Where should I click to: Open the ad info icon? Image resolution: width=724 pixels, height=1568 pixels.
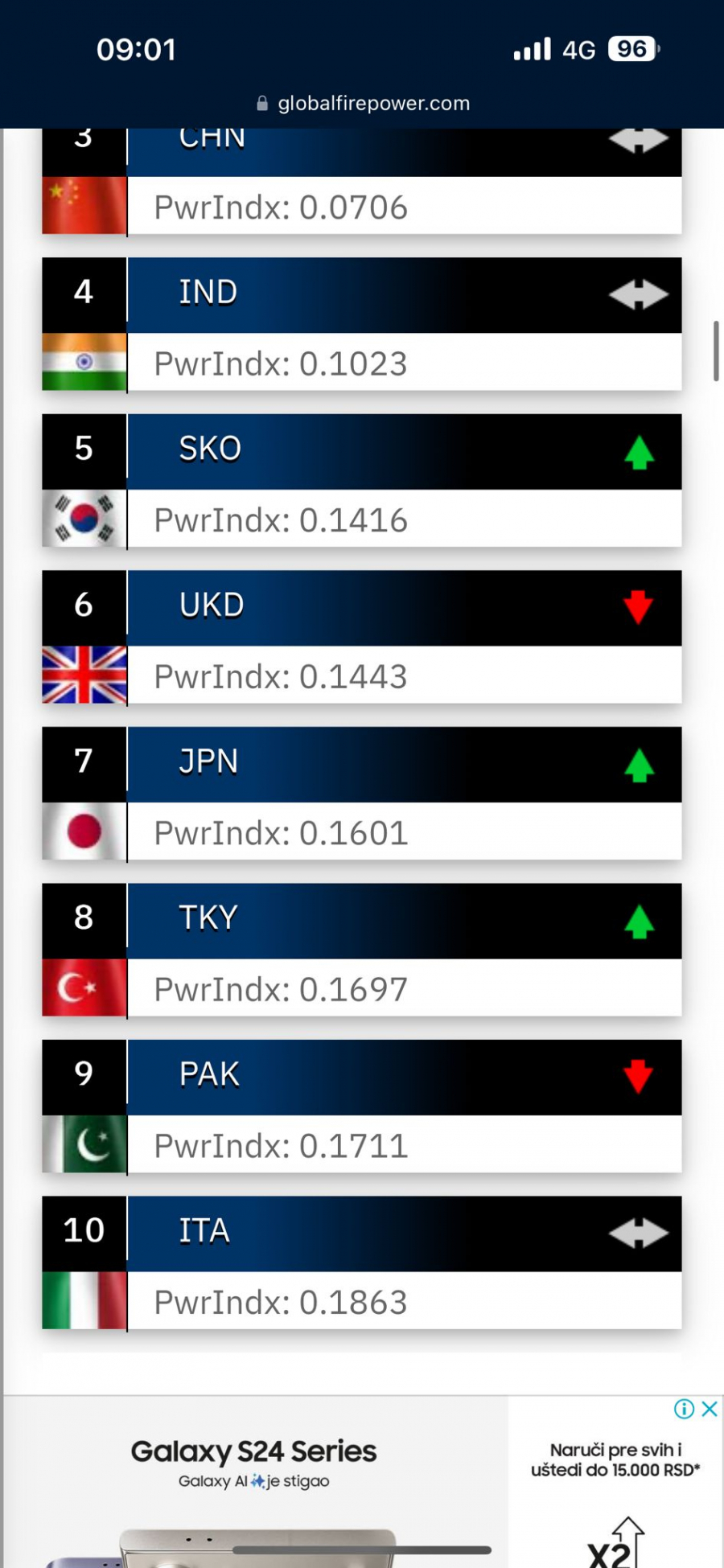tap(684, 1409)
